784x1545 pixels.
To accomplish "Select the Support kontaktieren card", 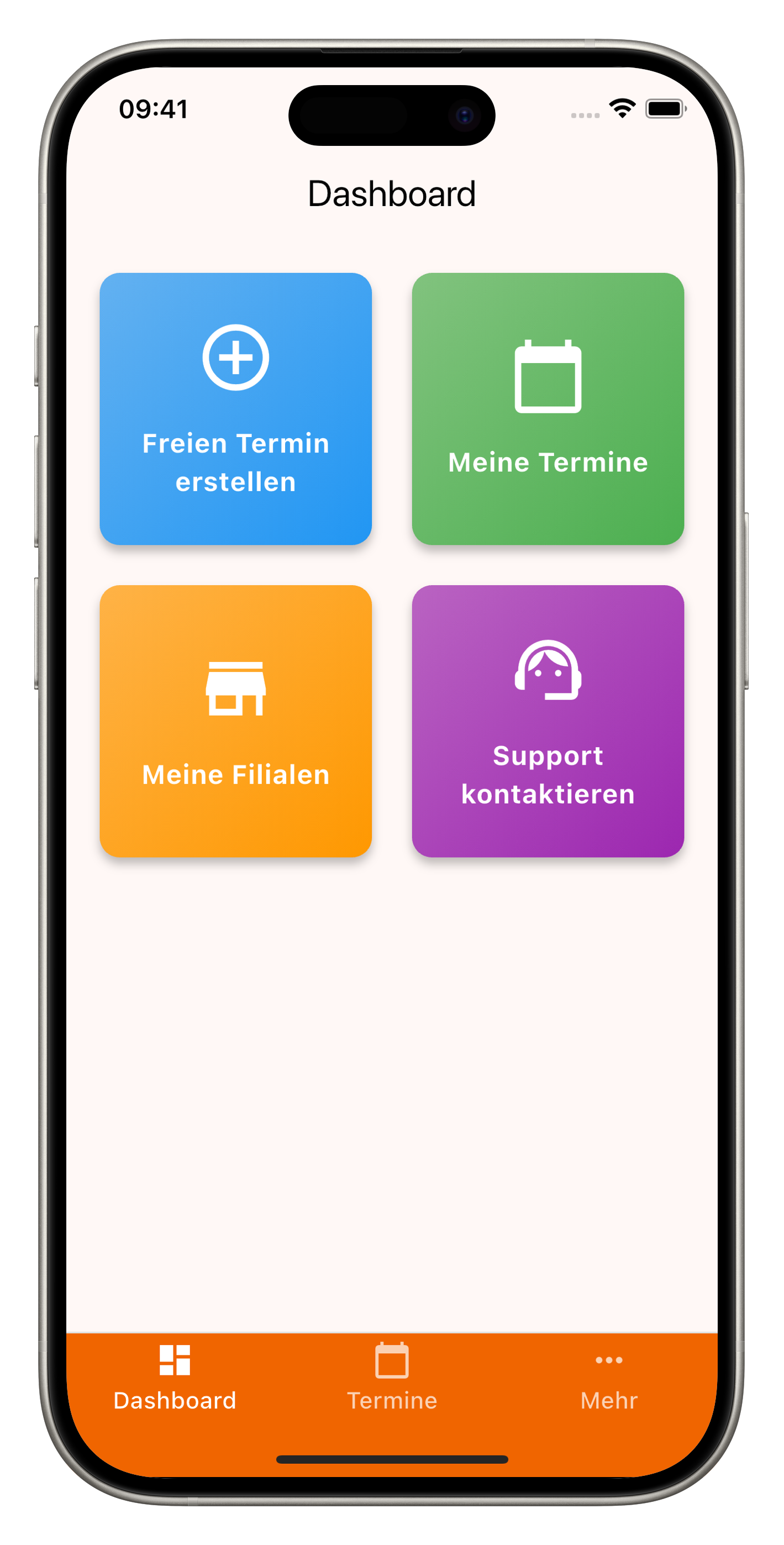I will pos(548,721).
